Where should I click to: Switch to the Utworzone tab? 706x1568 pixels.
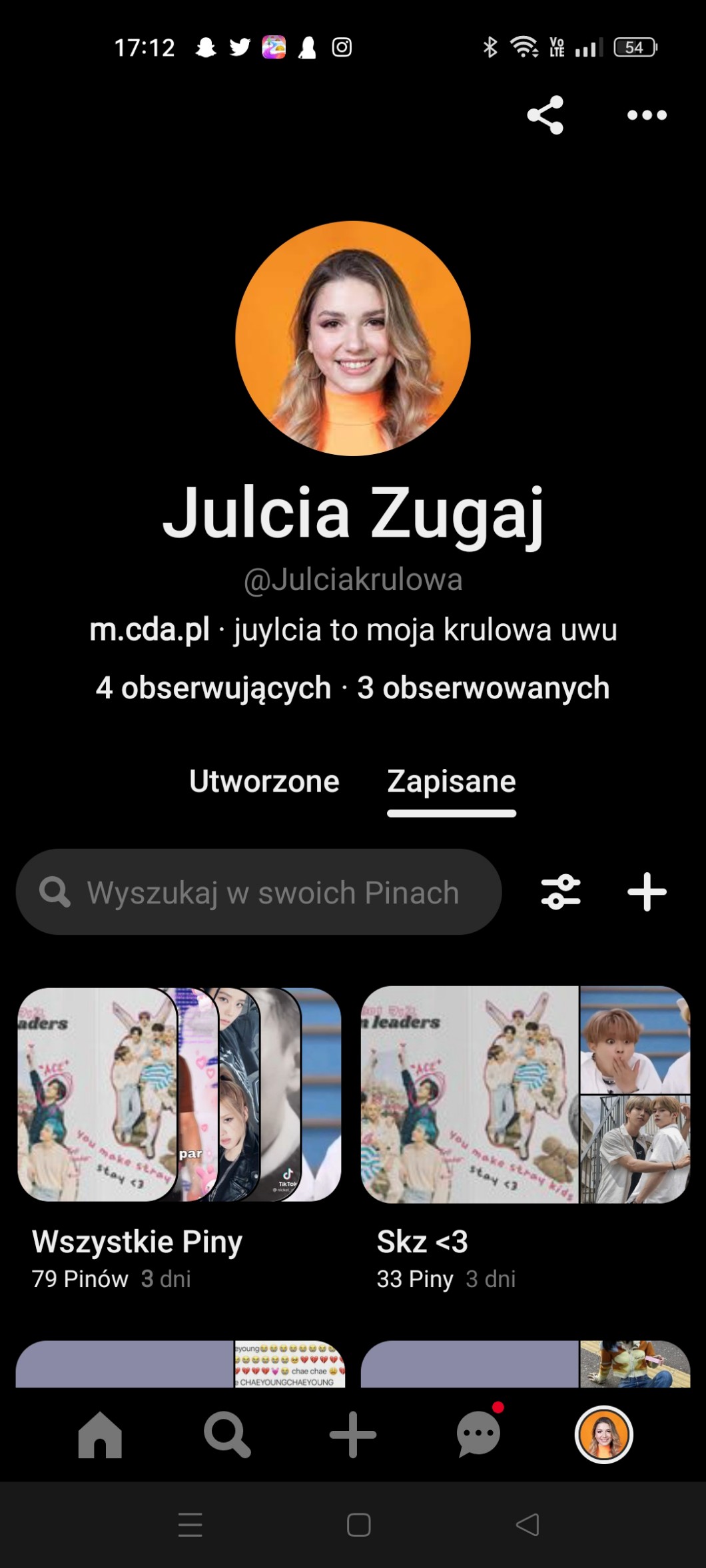coord(264,781)
